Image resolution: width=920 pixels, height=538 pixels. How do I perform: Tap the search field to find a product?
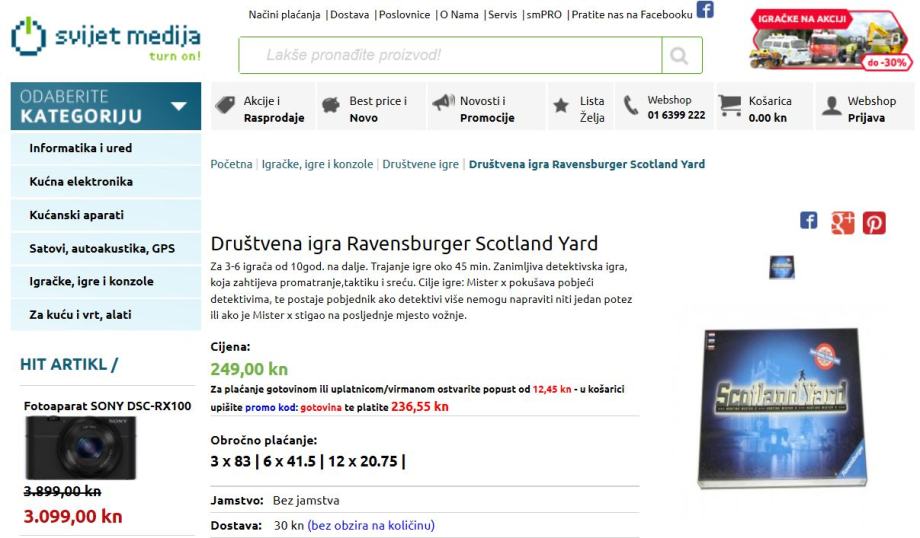click(x=450, y=55)
